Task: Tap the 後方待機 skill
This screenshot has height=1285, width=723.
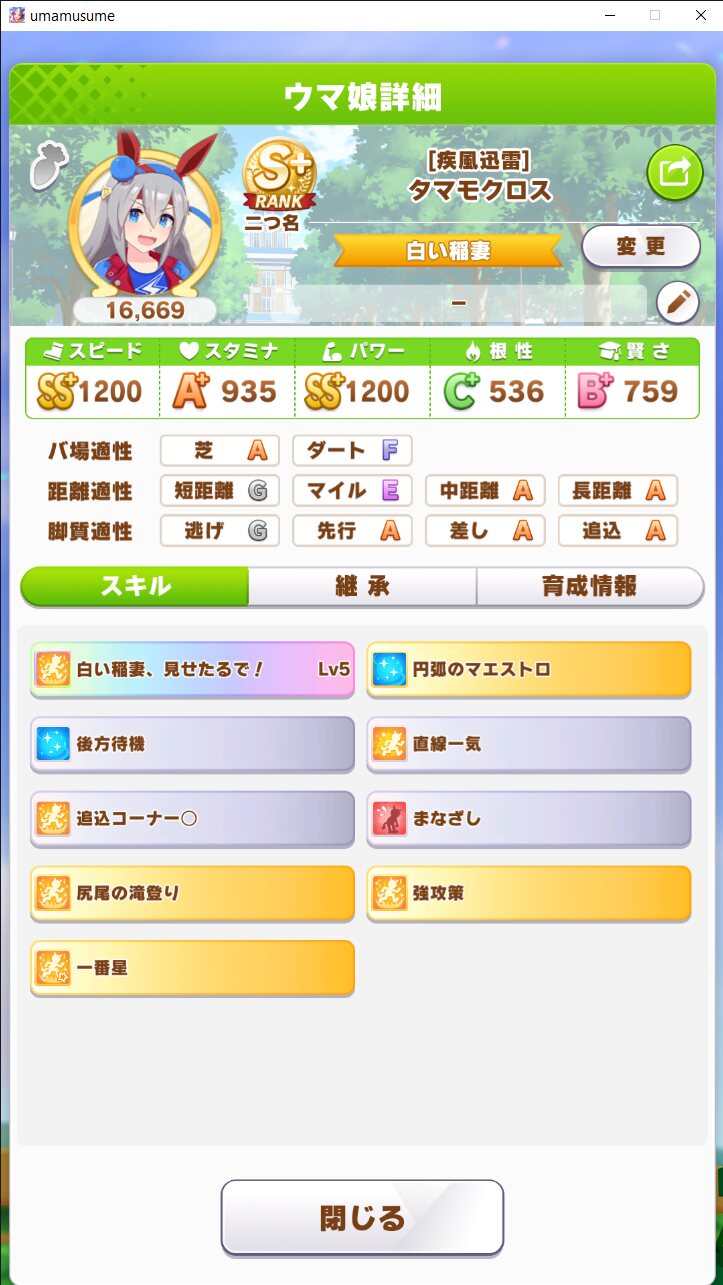Action: pyautogui.click(x=192, y=744)
